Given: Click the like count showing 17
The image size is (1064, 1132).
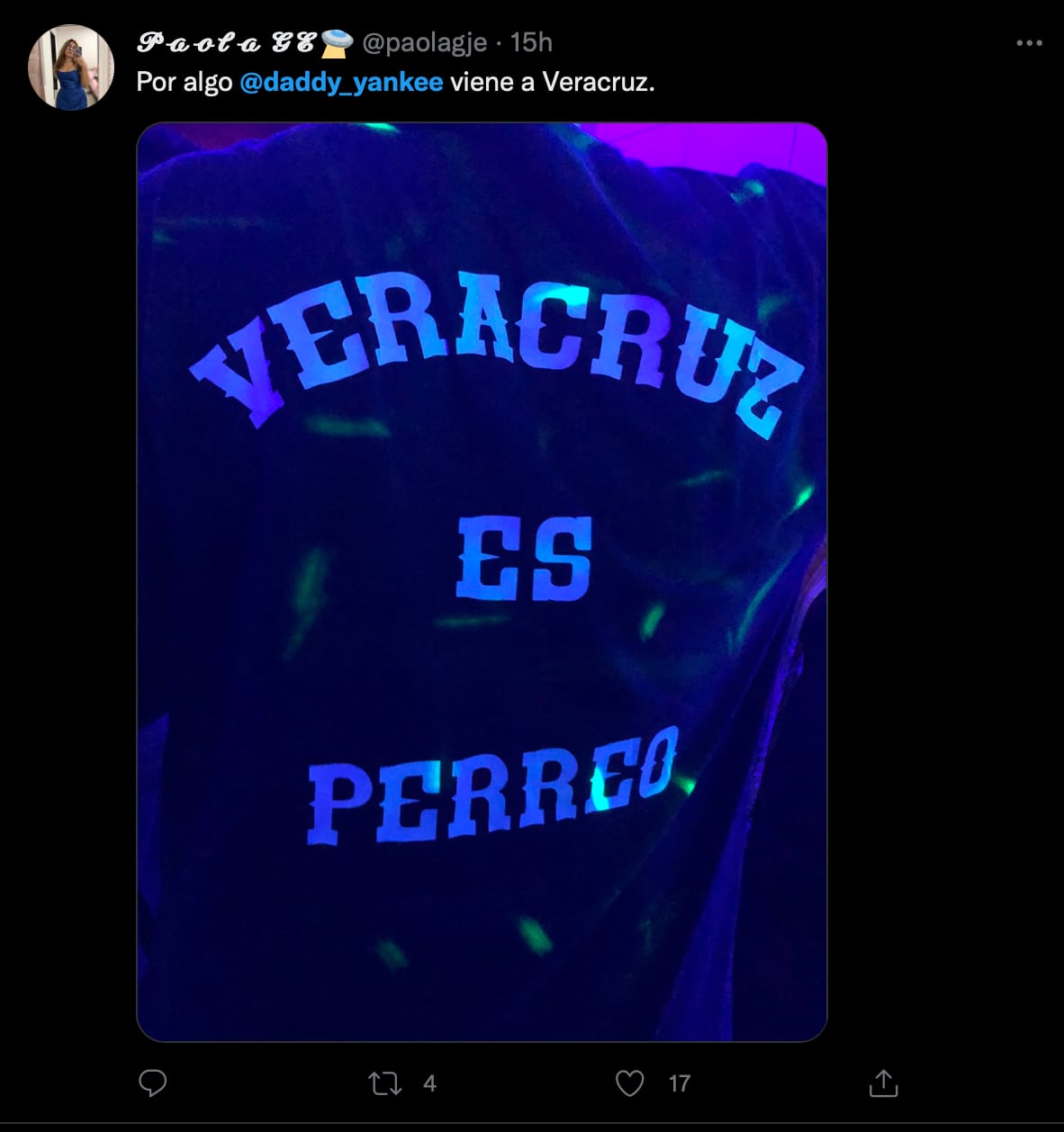Looking at the screenshot, I should click(x=680, y=1084).
